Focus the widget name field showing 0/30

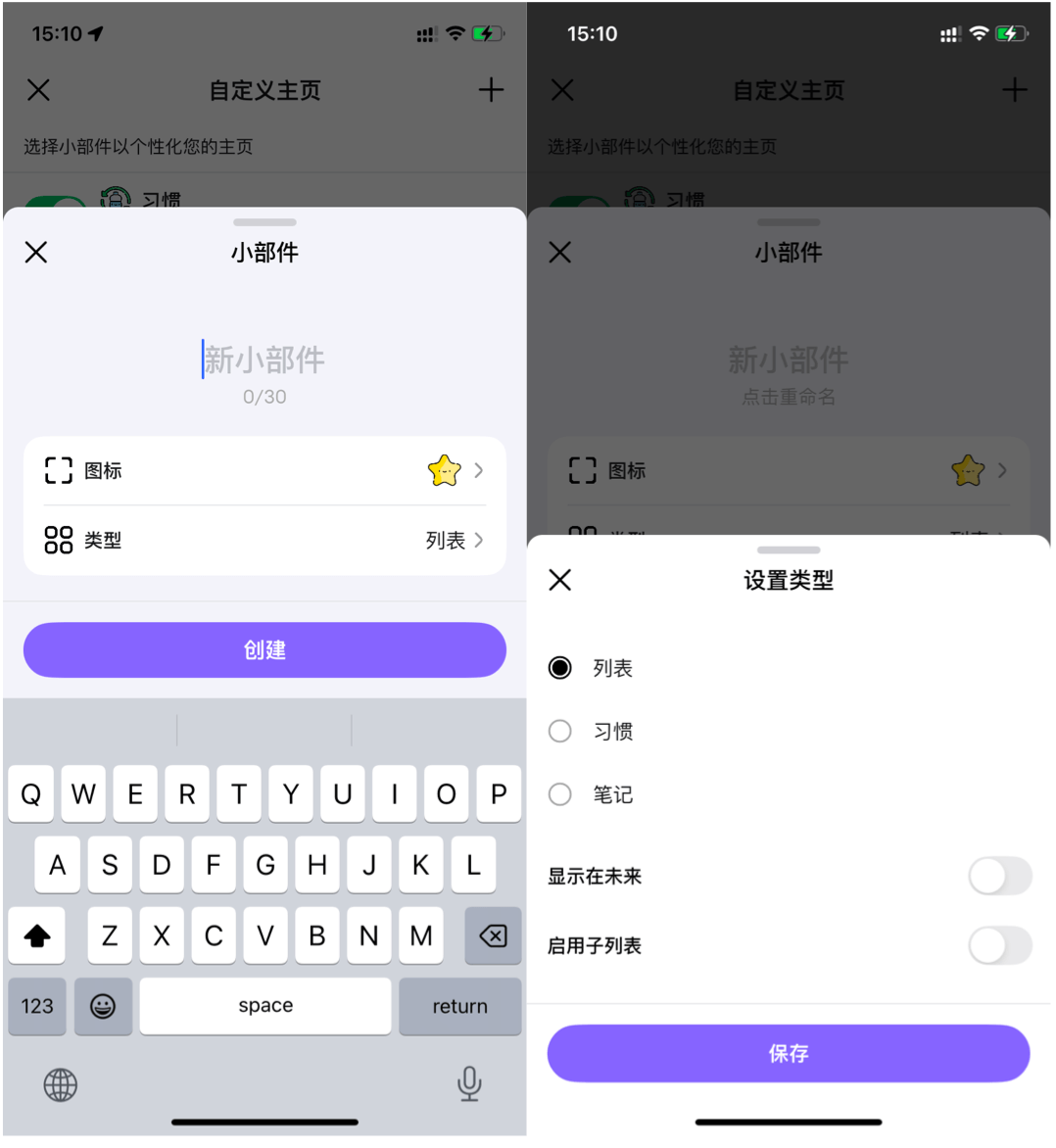(264, 360)
